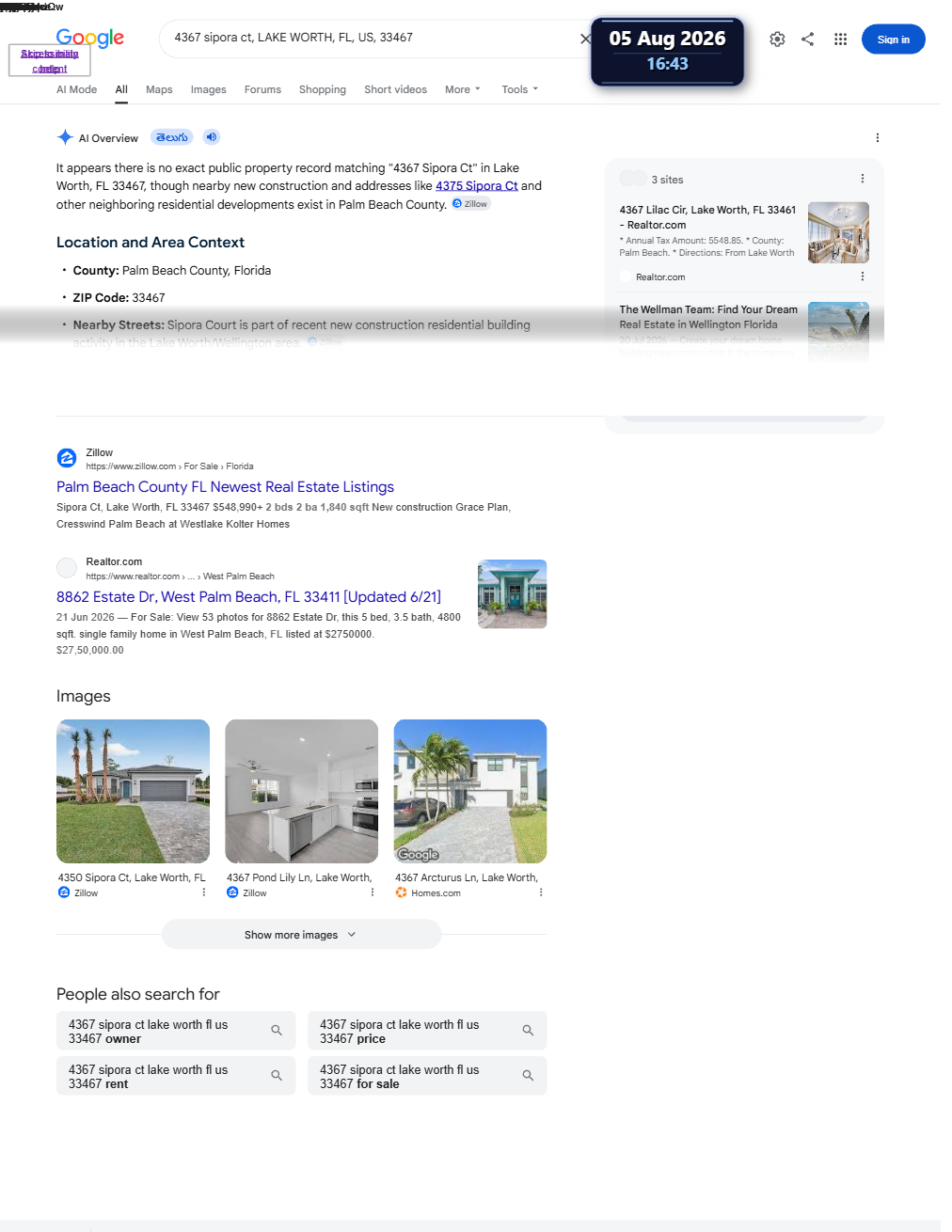The image size is (952, 1232).
Task: Expand Show more images
Action: pos(301,935)
